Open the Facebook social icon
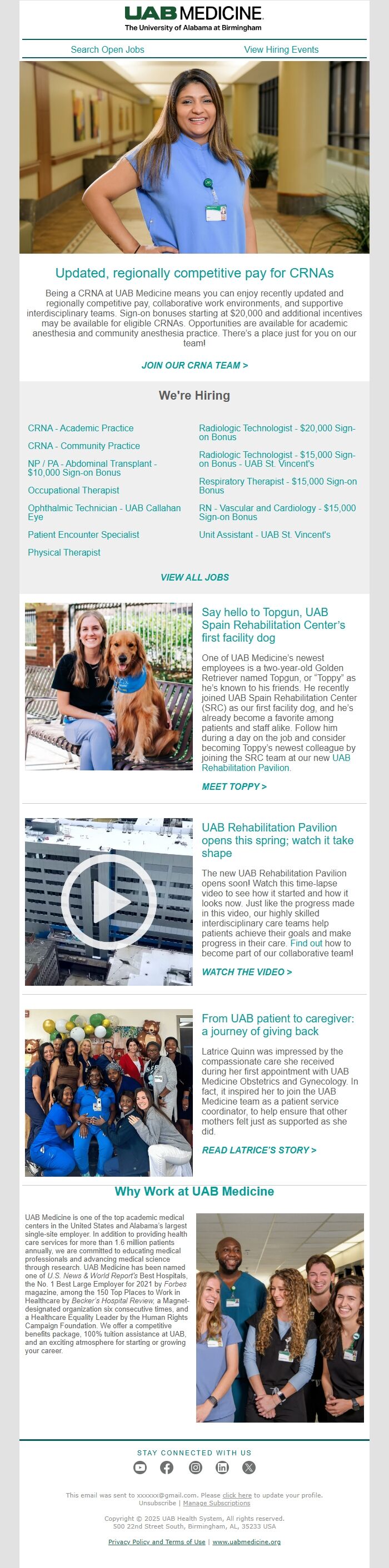 tap(167, 1467)
